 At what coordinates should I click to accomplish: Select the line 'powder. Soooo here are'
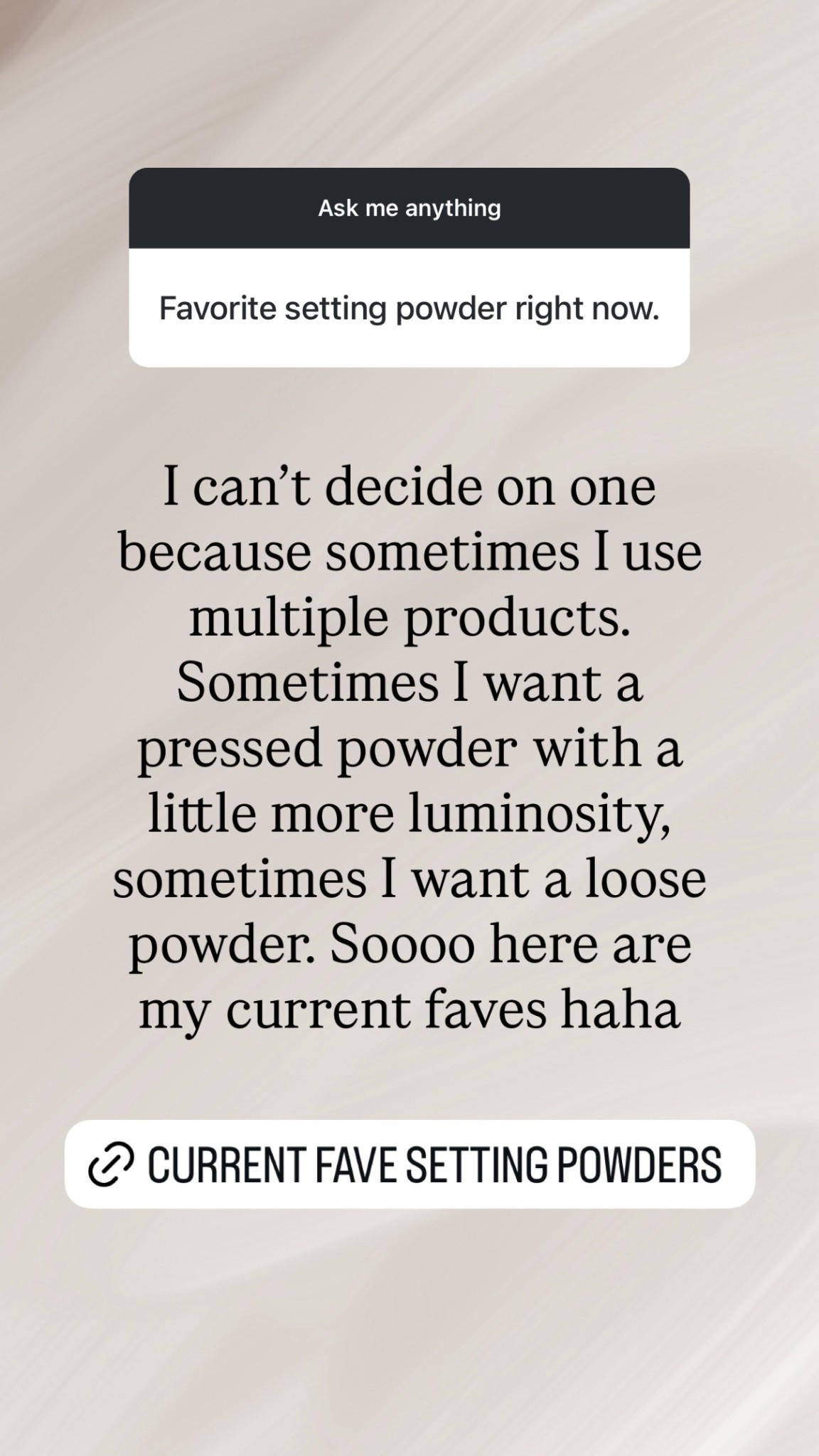pyautogui.click(x=409, y=946)
